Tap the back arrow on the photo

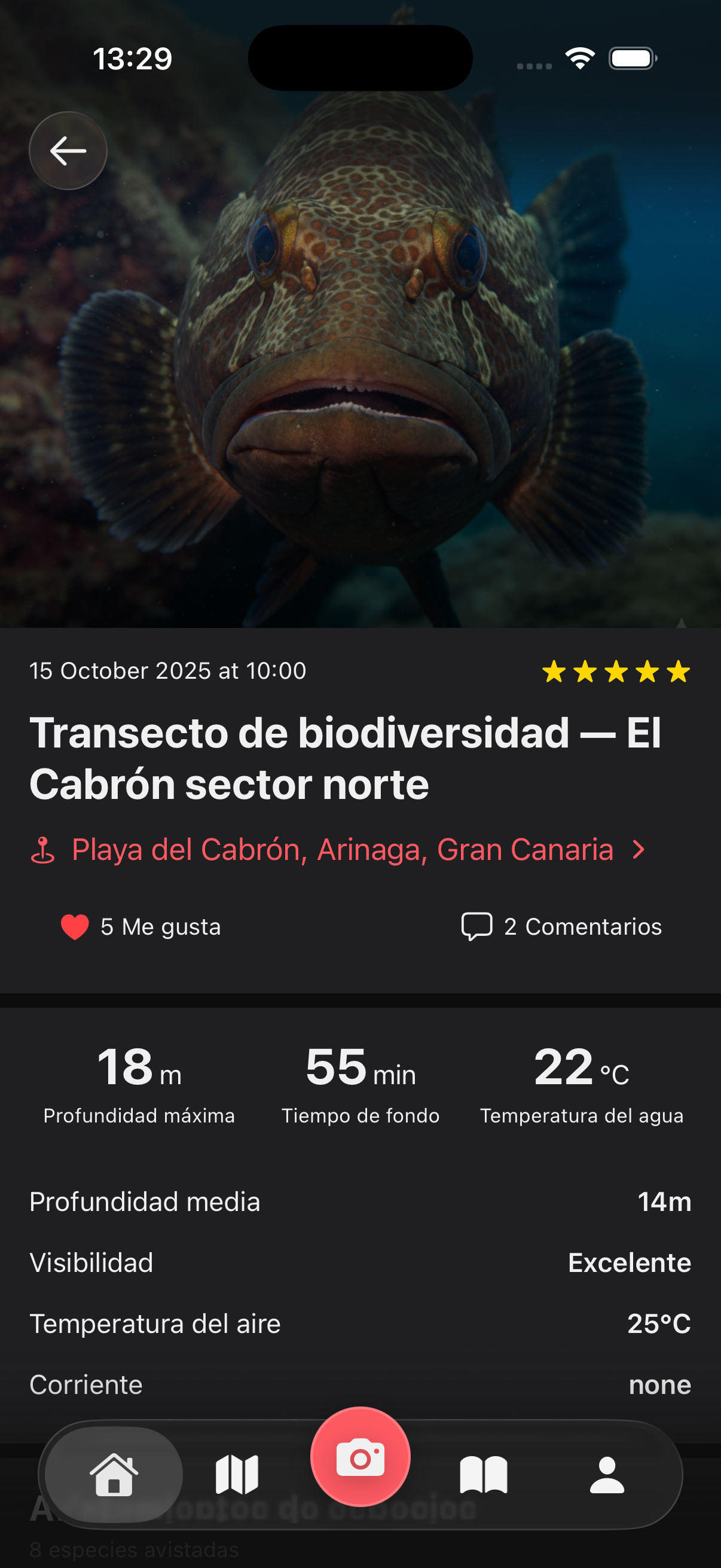[x=68, y=150]
